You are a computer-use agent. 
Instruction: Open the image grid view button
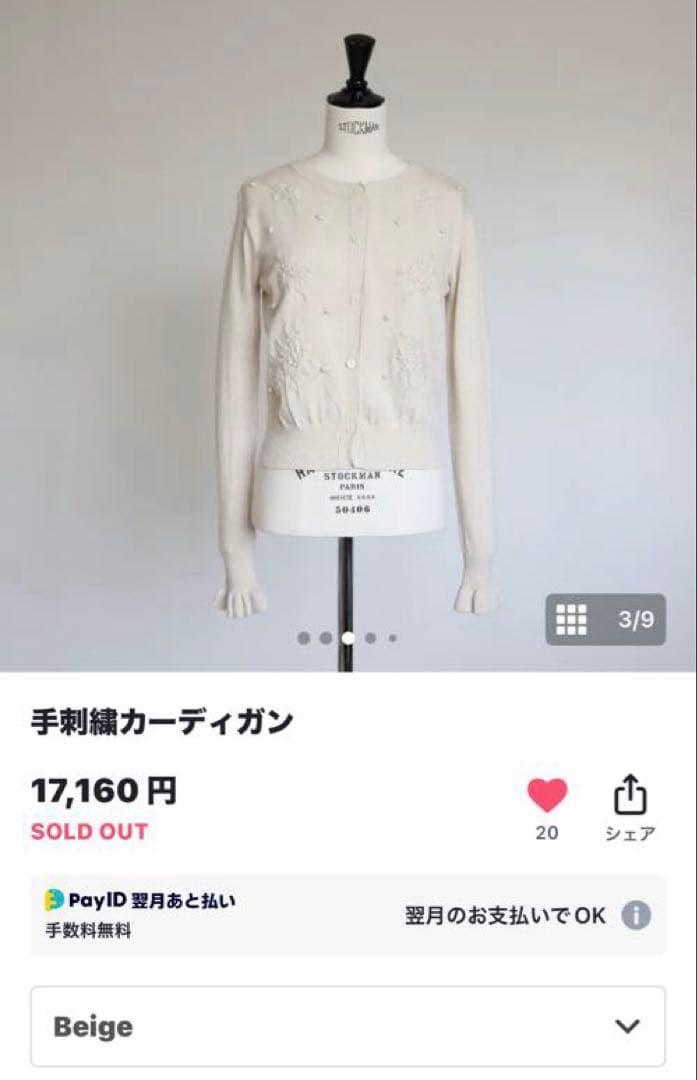(571, 620)
